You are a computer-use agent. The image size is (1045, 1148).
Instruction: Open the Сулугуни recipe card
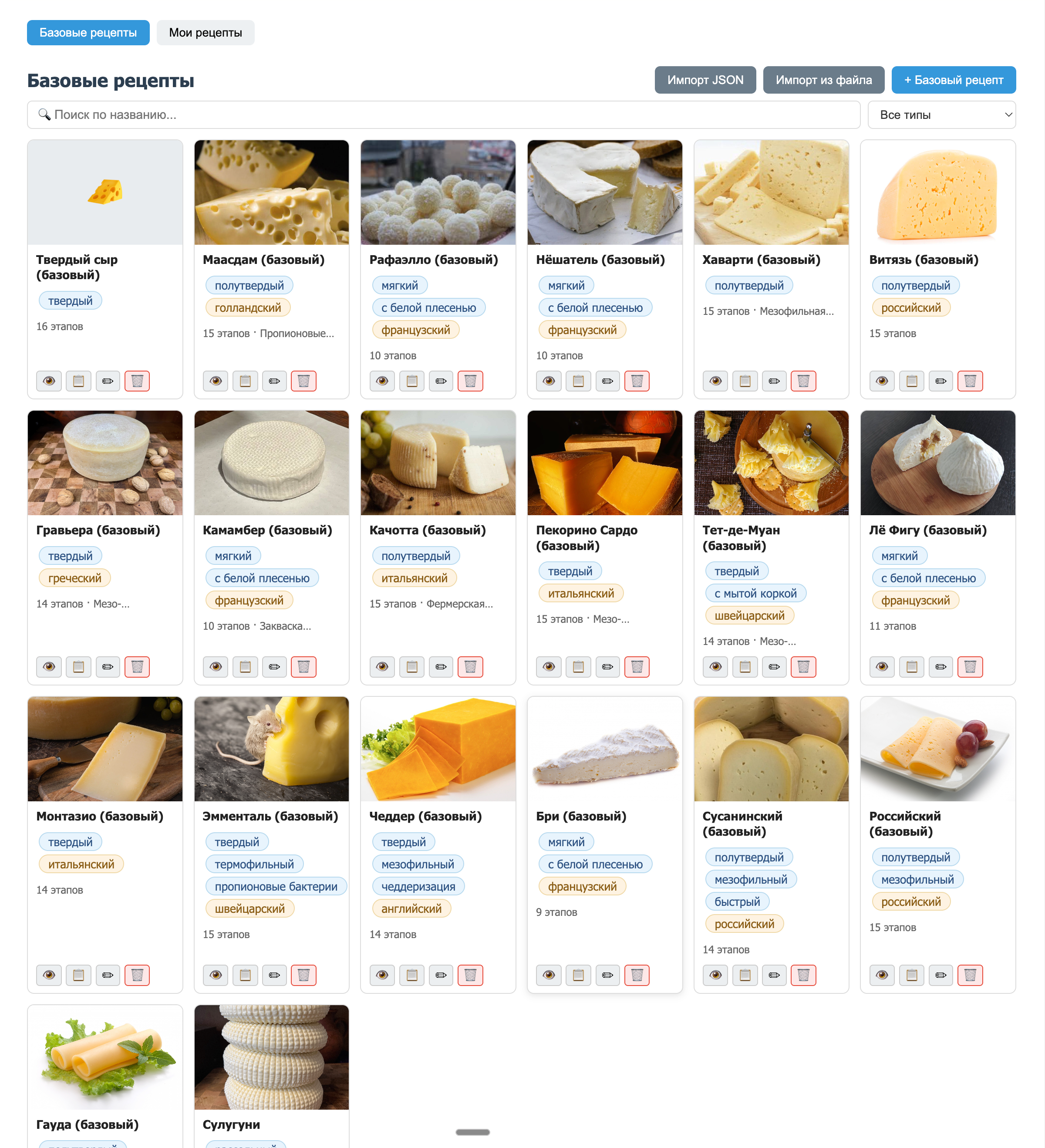point(231,1124)
